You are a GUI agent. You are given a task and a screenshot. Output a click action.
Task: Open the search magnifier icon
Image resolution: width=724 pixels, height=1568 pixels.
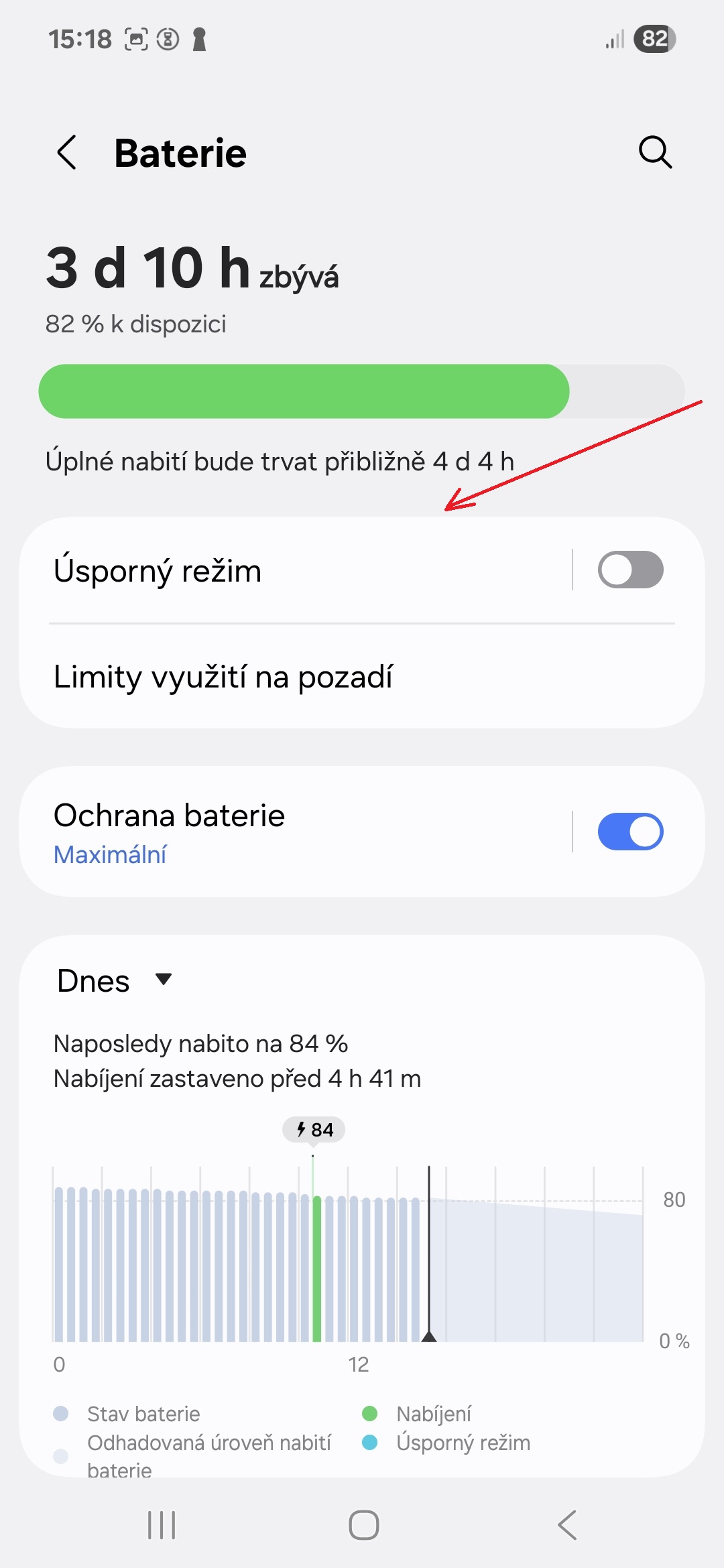point(655,153)
